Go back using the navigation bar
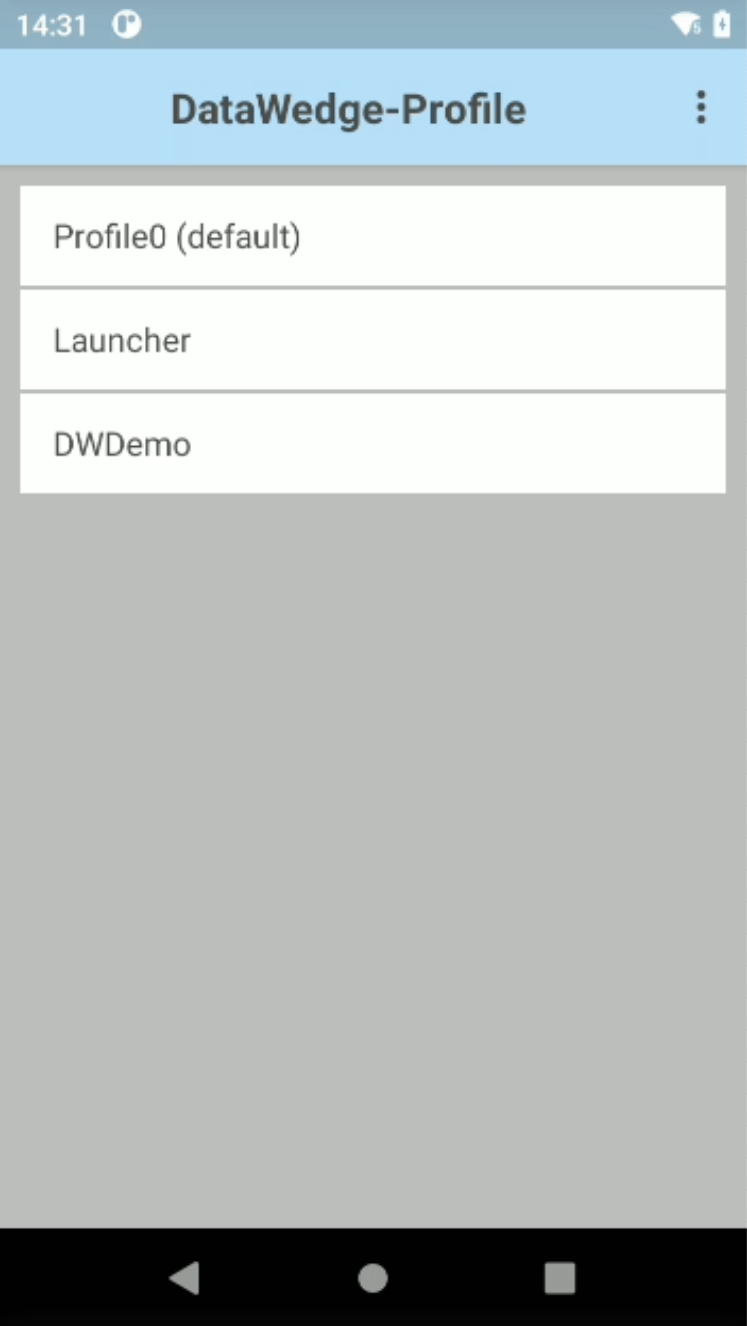Image resolution: width=747 pixels, height=1326 pixels. point(185,1277)
